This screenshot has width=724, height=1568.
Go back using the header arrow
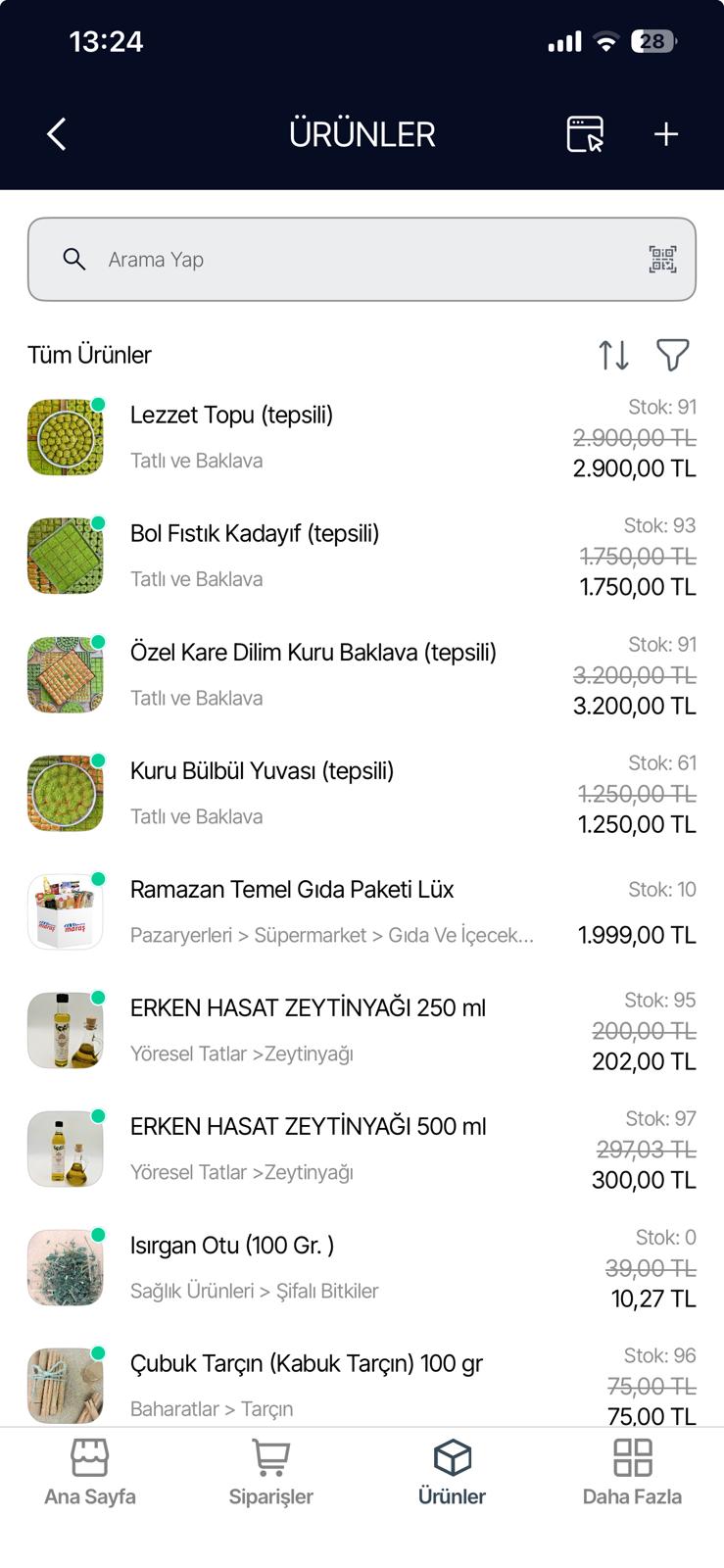tap(57, 134)
